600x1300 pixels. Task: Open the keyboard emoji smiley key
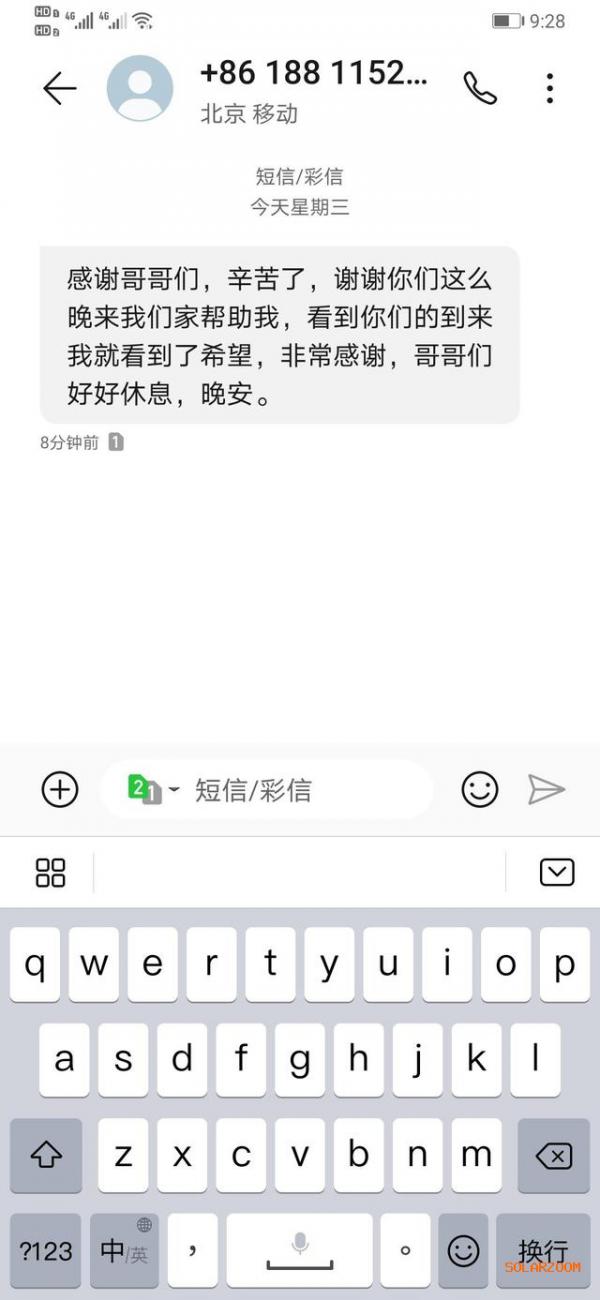(x=463, y=1250)
